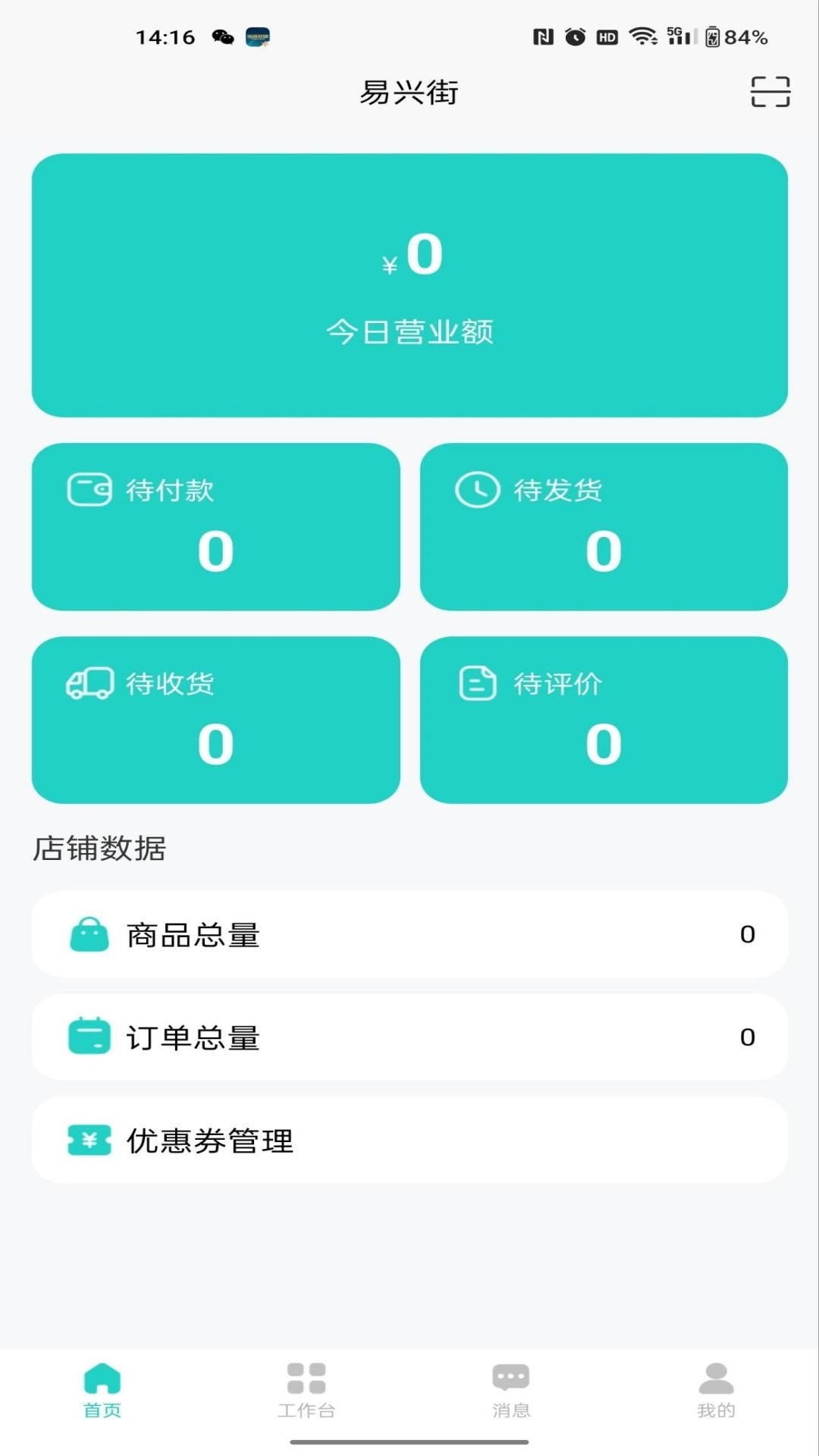The height and width of the screenshot is (1456, 819).
Task: Tap the truck icon on 待收货 card
Action: [86, 682]
